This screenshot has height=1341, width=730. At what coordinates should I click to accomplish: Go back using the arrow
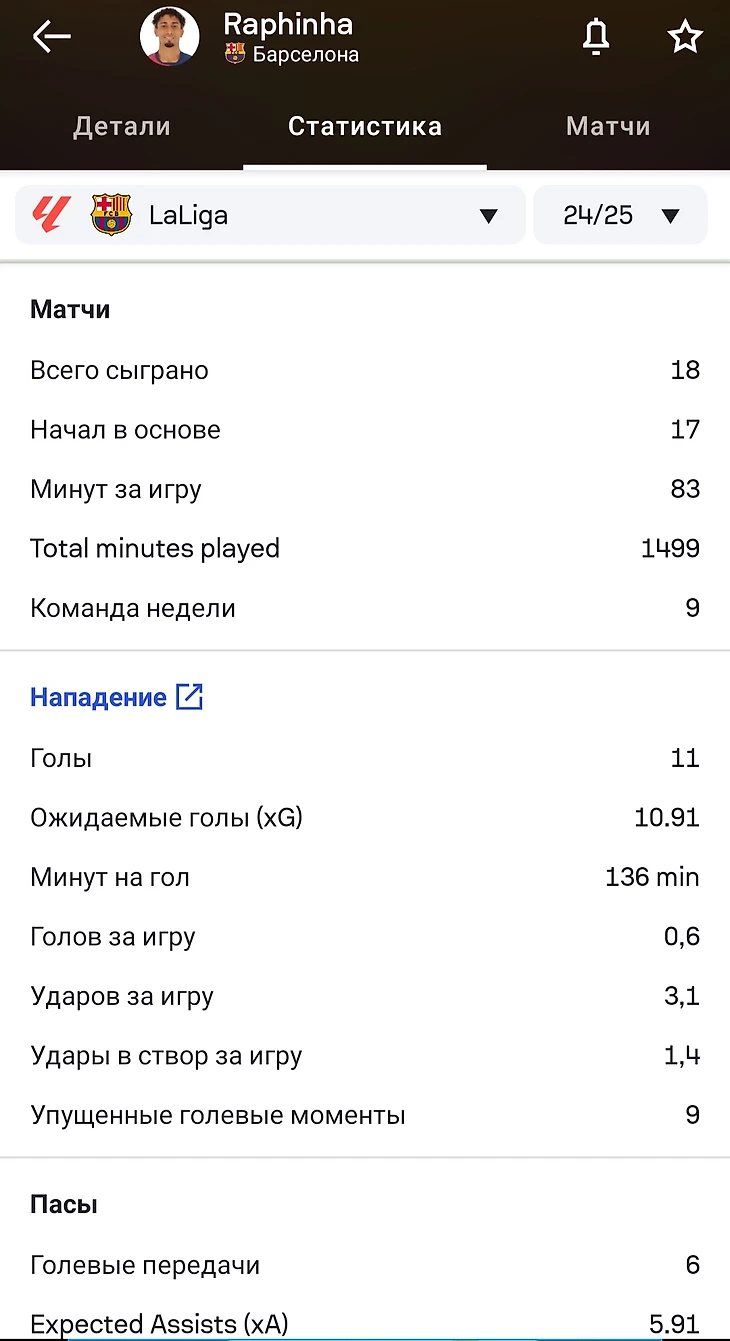pyautogui.click(x=51, y=37)
